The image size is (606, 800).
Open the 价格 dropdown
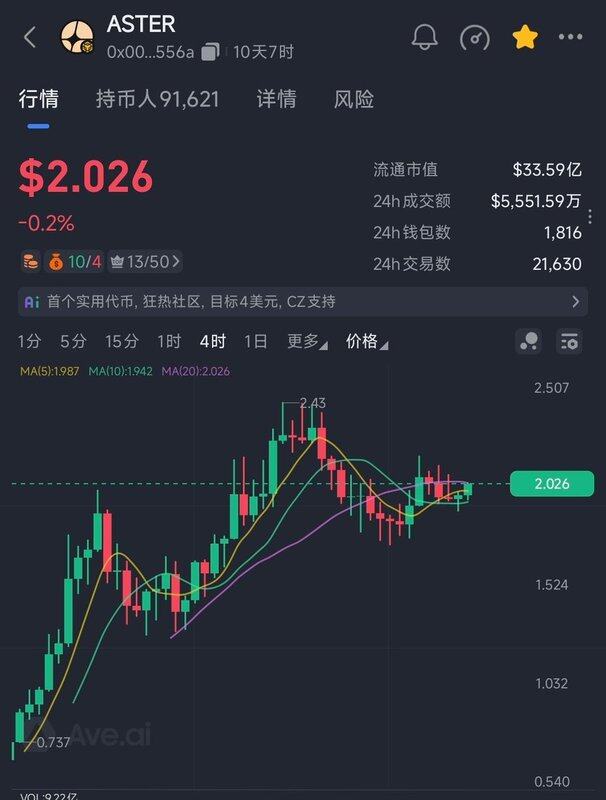pos(366,341)
